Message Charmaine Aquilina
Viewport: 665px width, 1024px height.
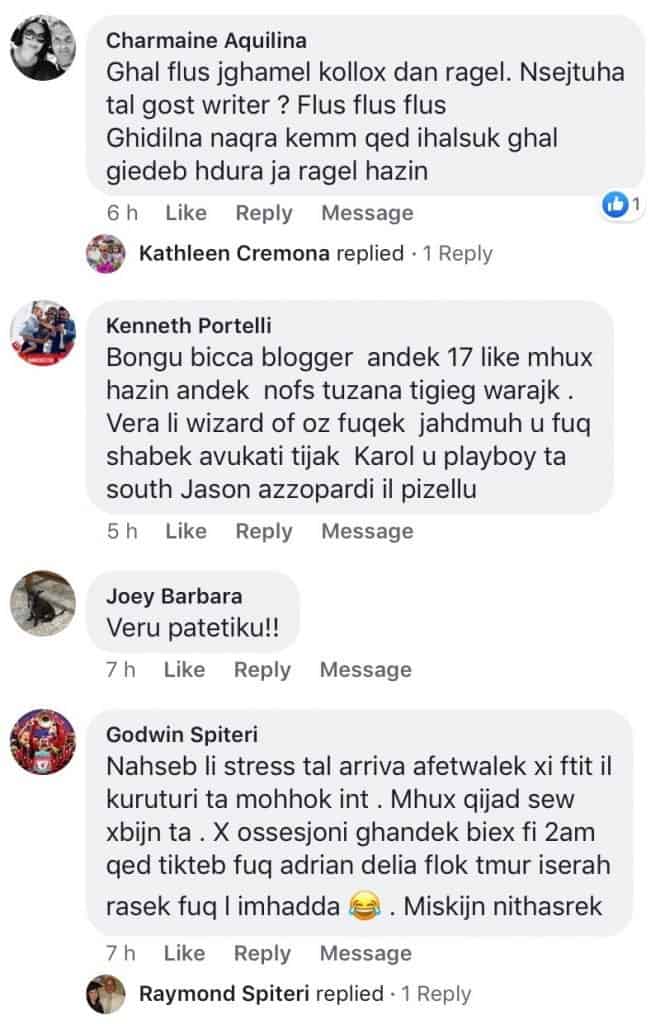(367, 213)
